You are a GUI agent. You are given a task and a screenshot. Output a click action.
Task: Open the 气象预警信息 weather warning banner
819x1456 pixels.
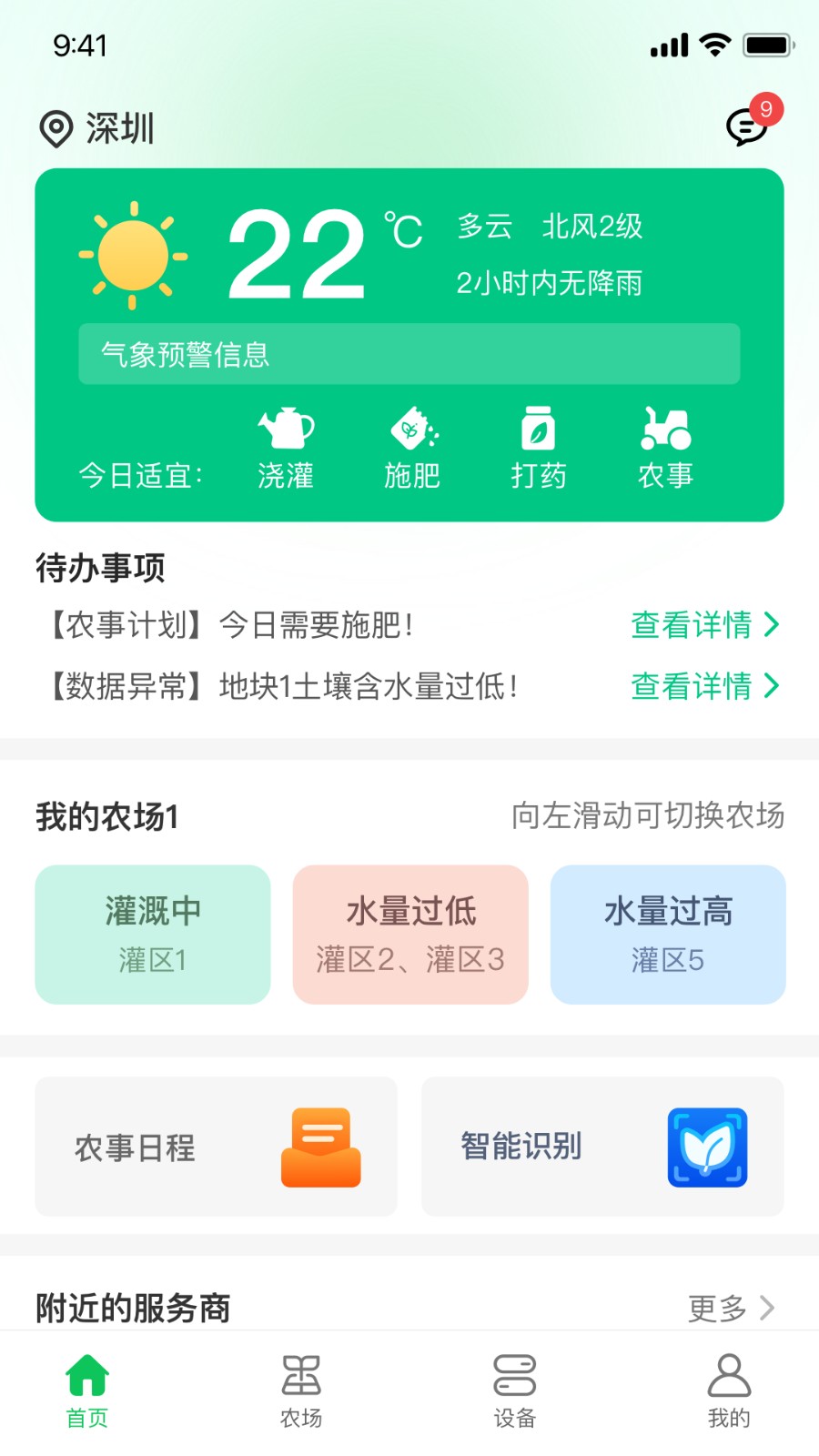click(409, 354)
